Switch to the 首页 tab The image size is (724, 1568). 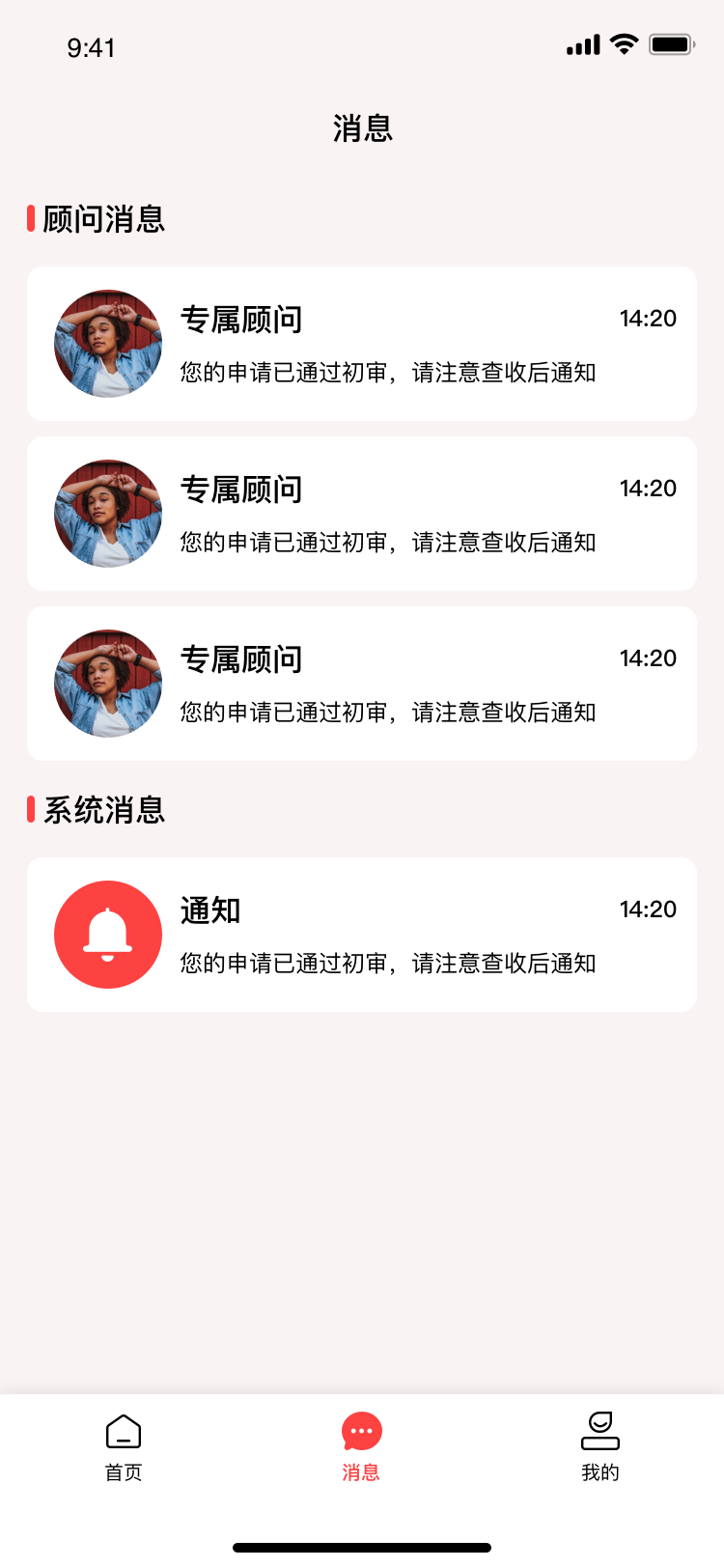(124, 1446)
